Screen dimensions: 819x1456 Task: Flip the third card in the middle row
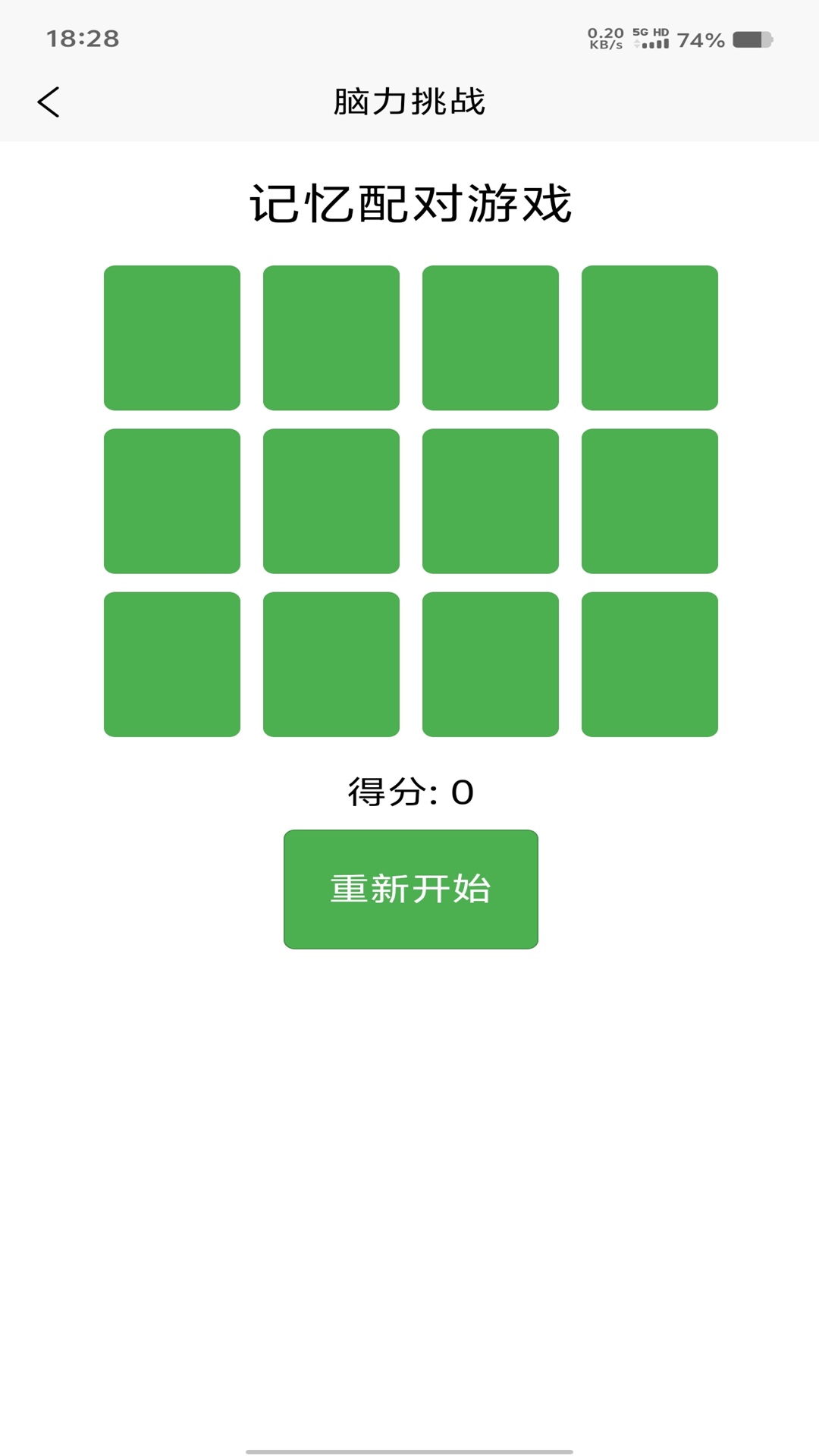point(491,500)
